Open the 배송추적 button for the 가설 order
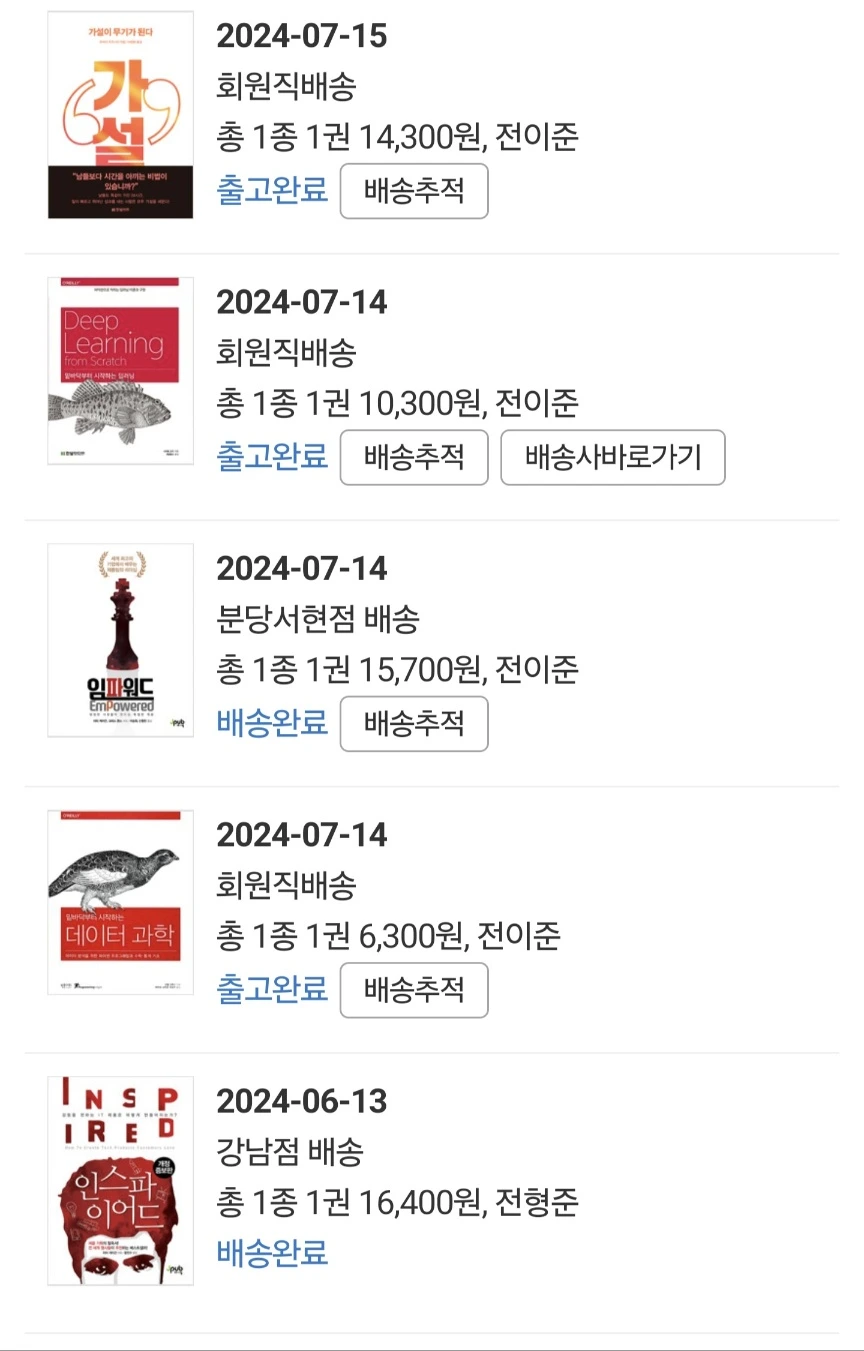The width and height of the screenshot is (864, 1351). click(413, 190)
